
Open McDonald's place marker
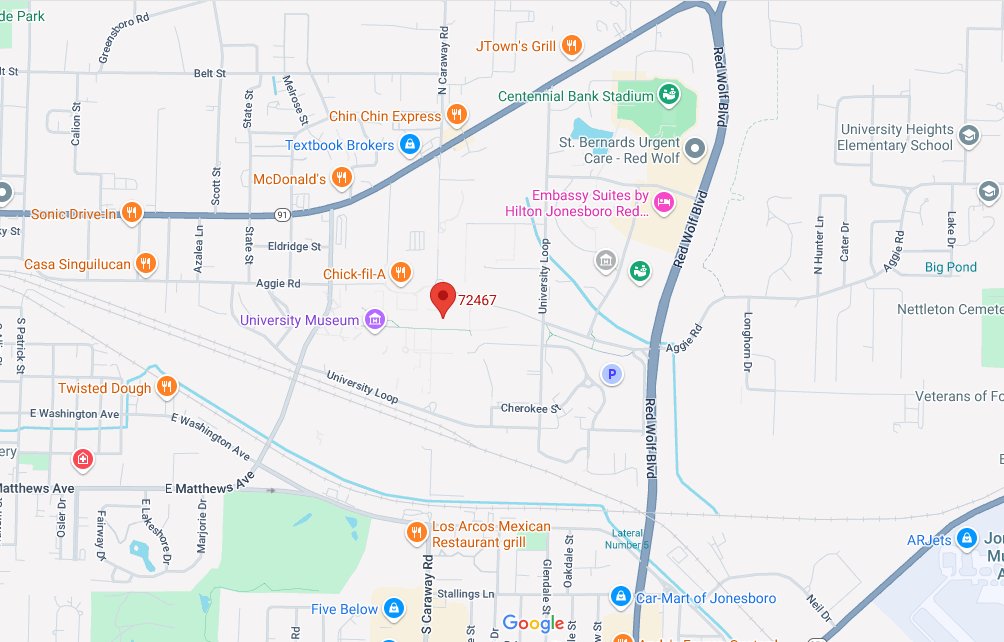coord(342,178)
